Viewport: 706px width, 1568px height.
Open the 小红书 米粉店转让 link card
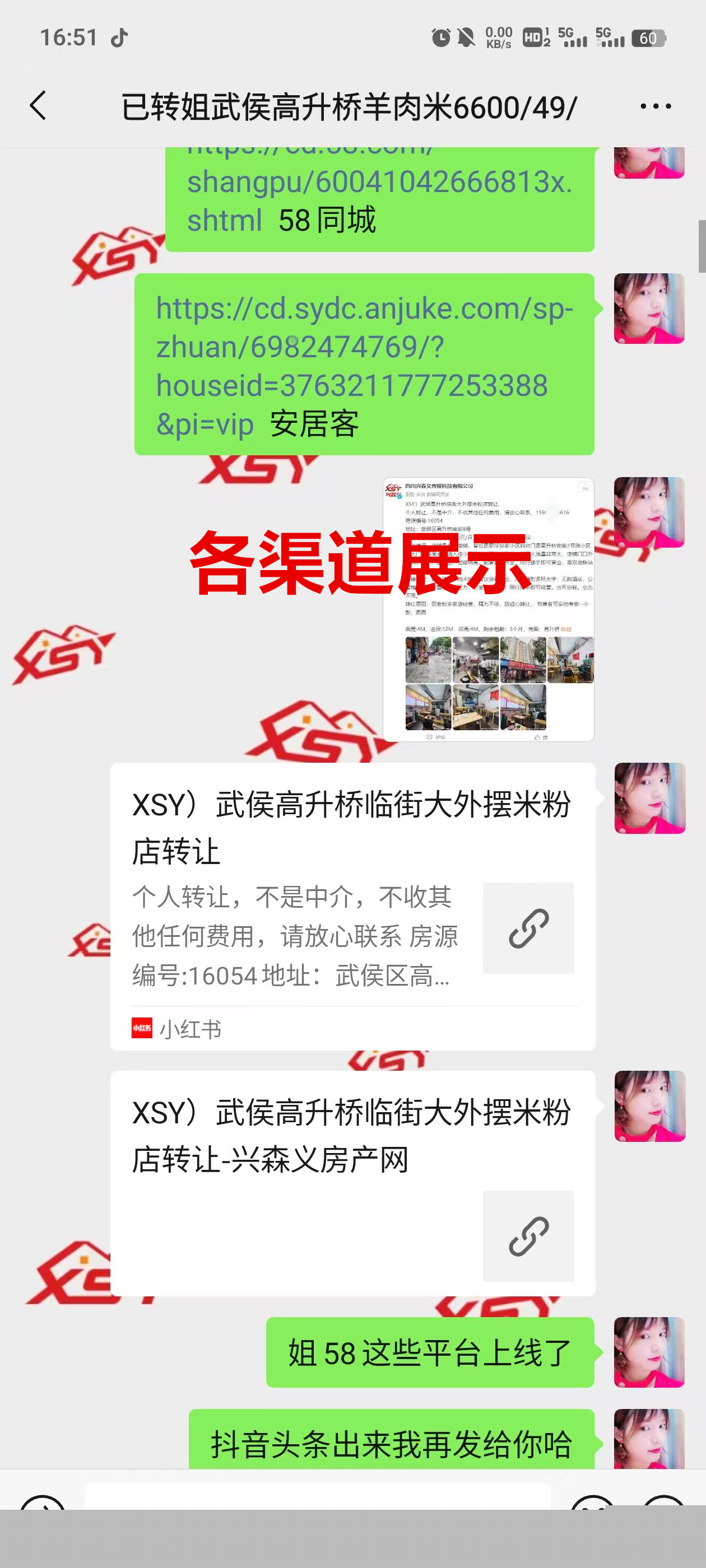point(352,906)
